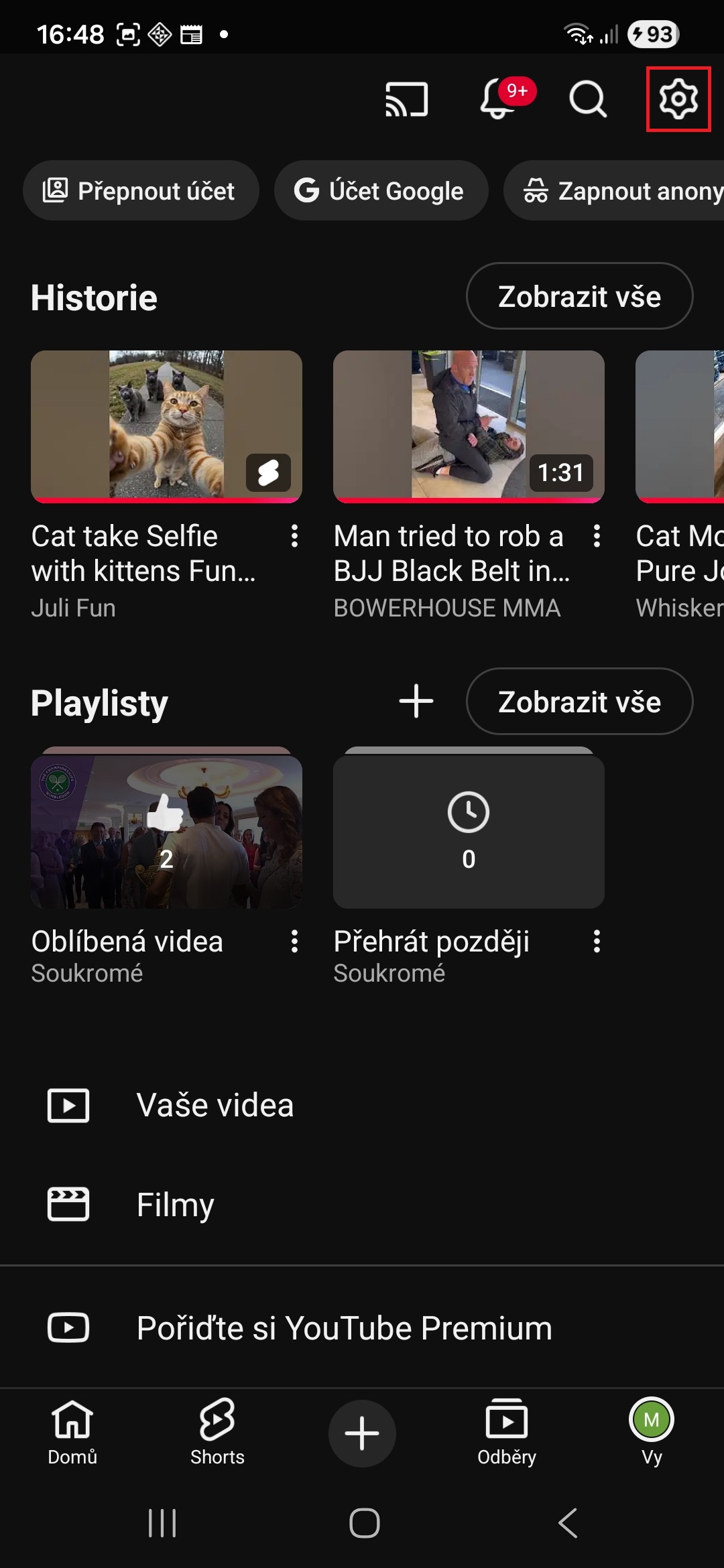
Task: Open the Cat take Selfie video
Action: [166, 426]
